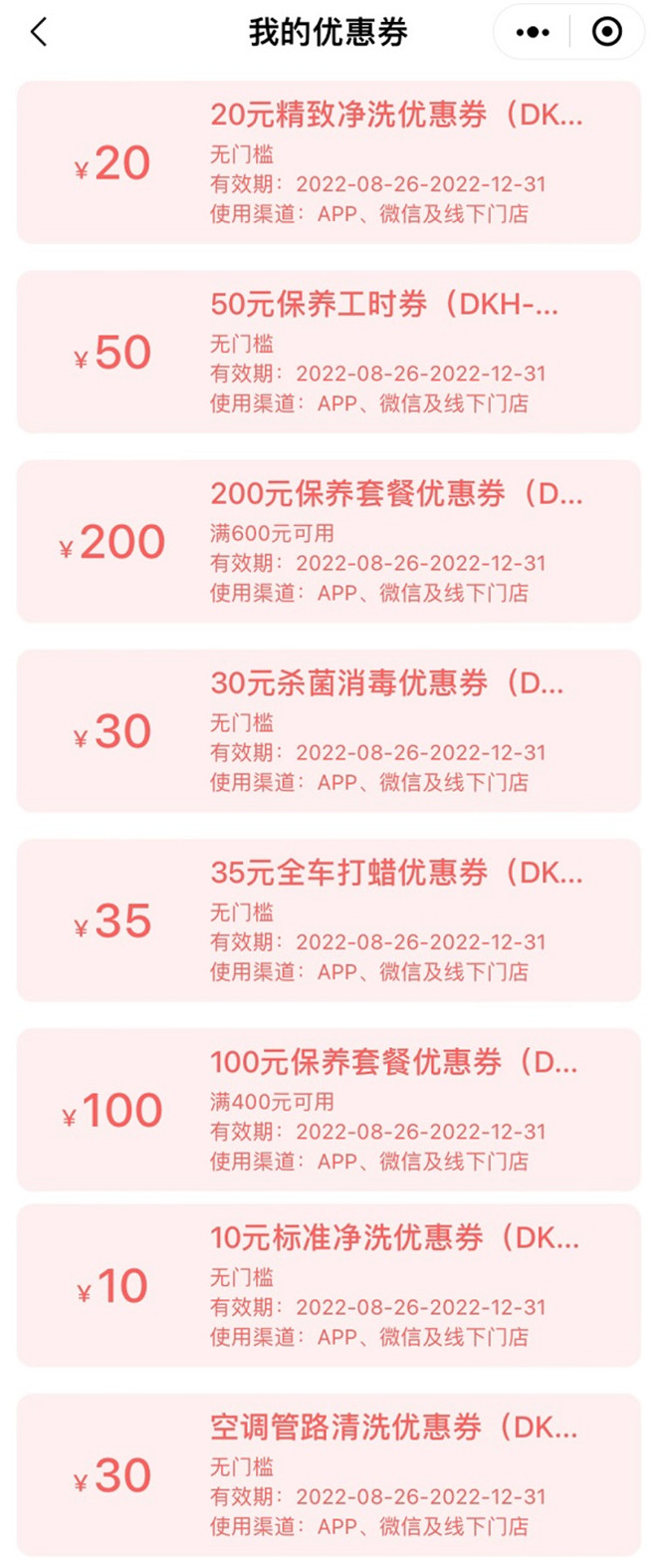Open the mini program more-options menu
The width and height of the screenshot is (657, 1568).
[533, 32]
